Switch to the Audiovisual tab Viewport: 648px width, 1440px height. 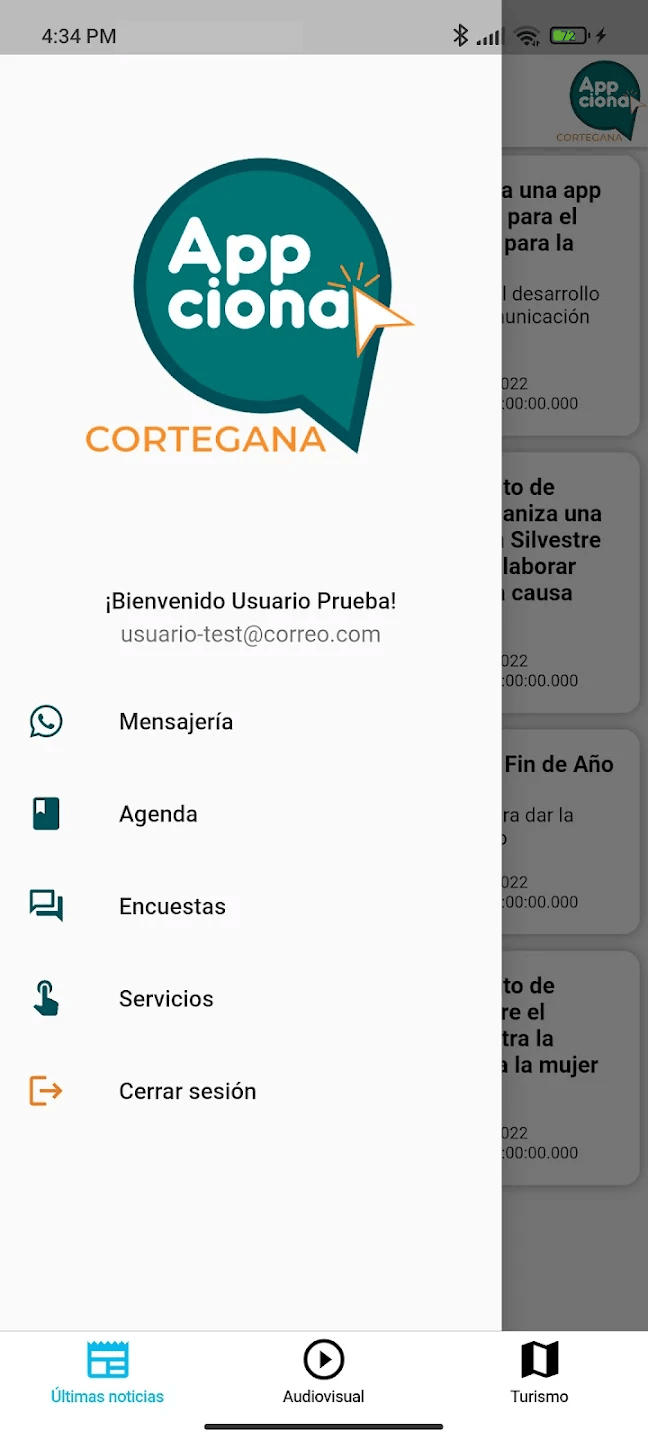tap(323, 1373)
